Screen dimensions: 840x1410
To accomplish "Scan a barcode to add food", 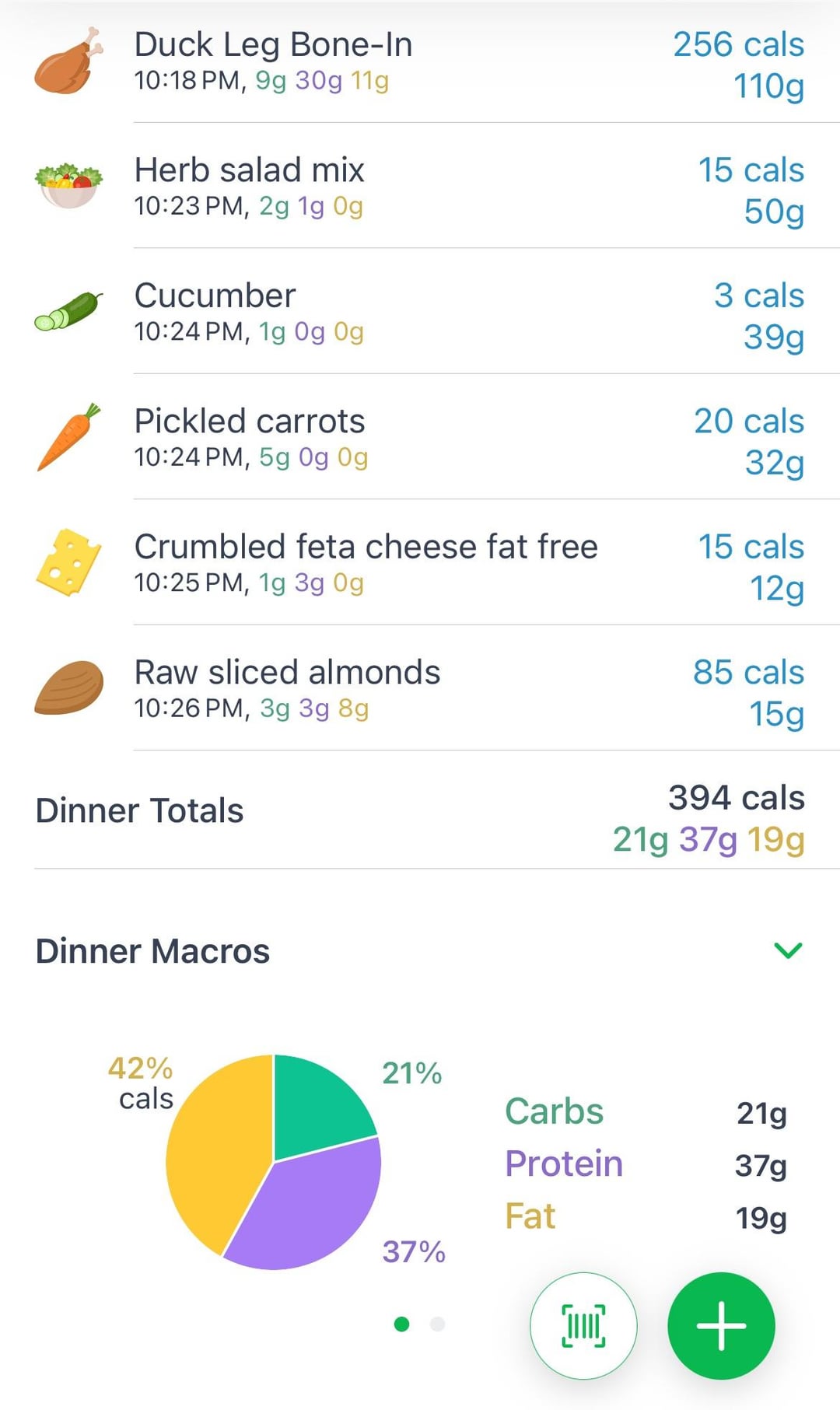I will coord(583,1325).
